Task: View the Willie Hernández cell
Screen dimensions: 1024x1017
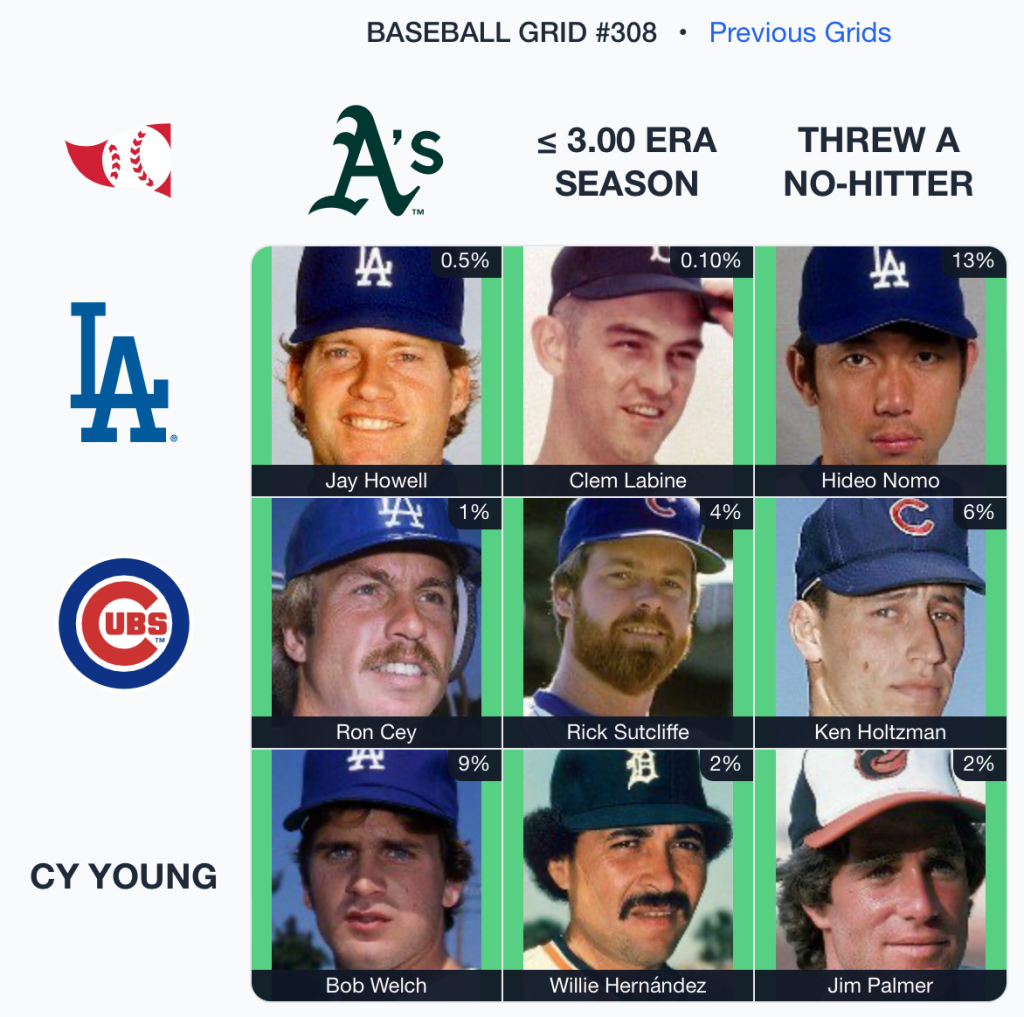Action: coord(628,875)
